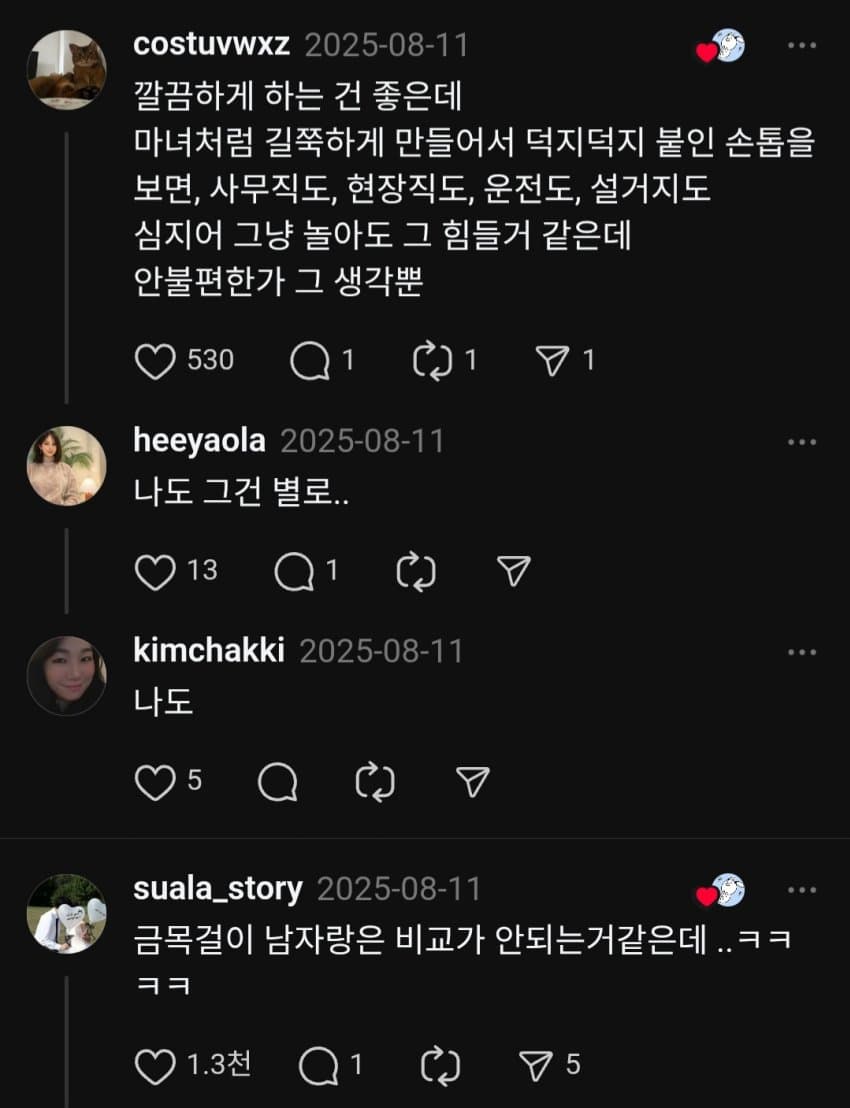The image size is (850, 1108).
Task: Share costuvwxz's post via send icon
Action: tap(552, 361)
